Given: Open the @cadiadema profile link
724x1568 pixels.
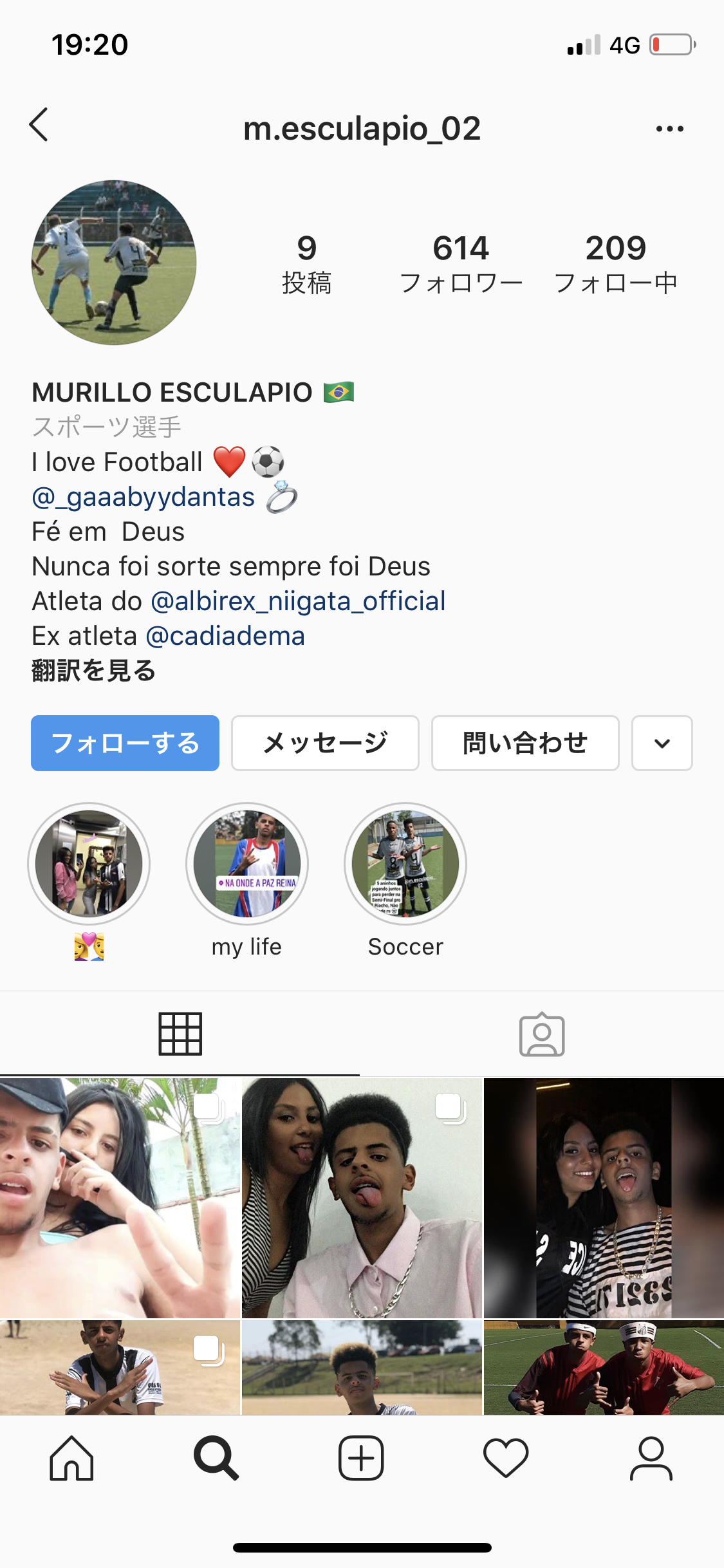Looking at the screenshot, I should tap(225, 636).
